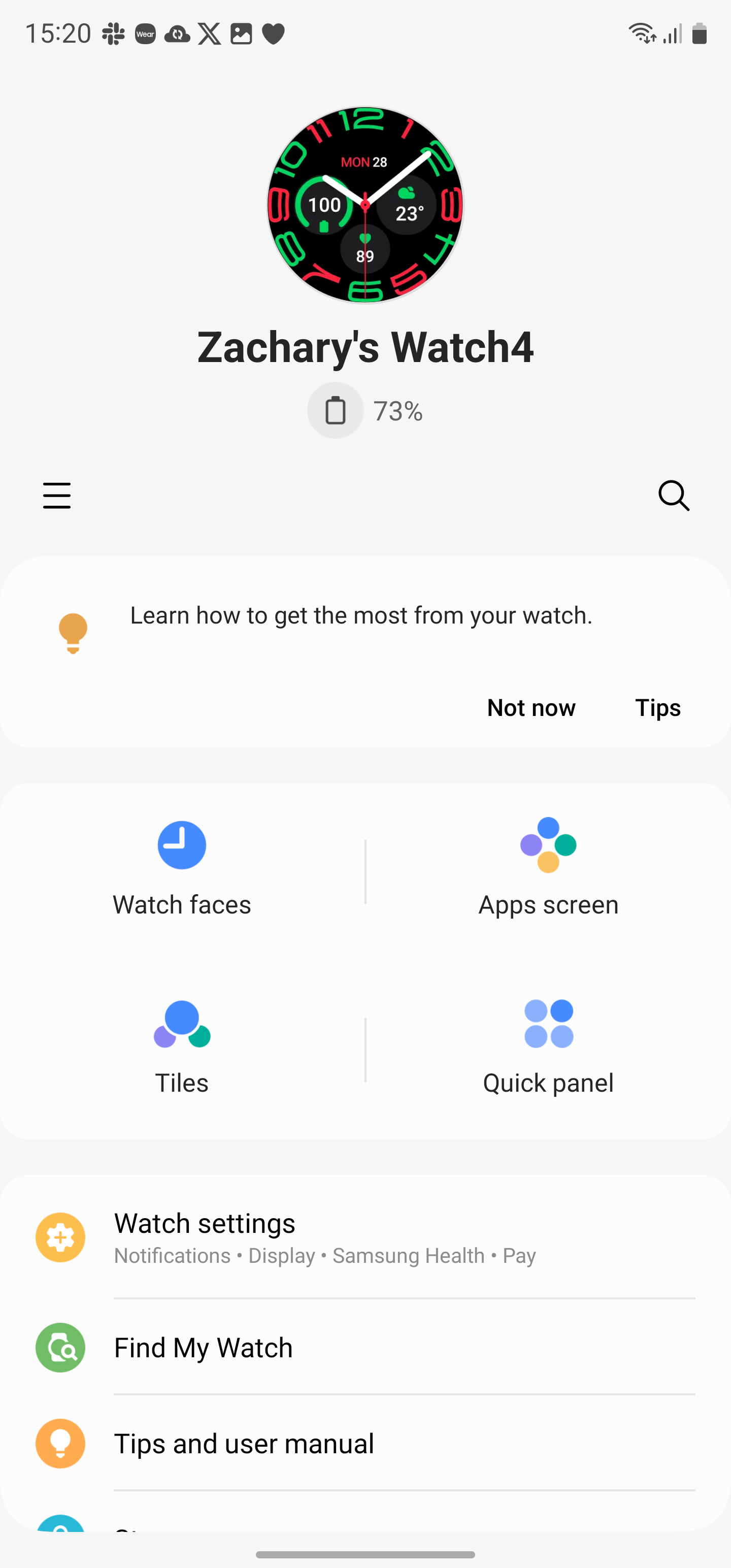The width and height of the screenshot is (731, 1568).
Task: Tap the battery percentage showing 73%
Action: (397, 410)
